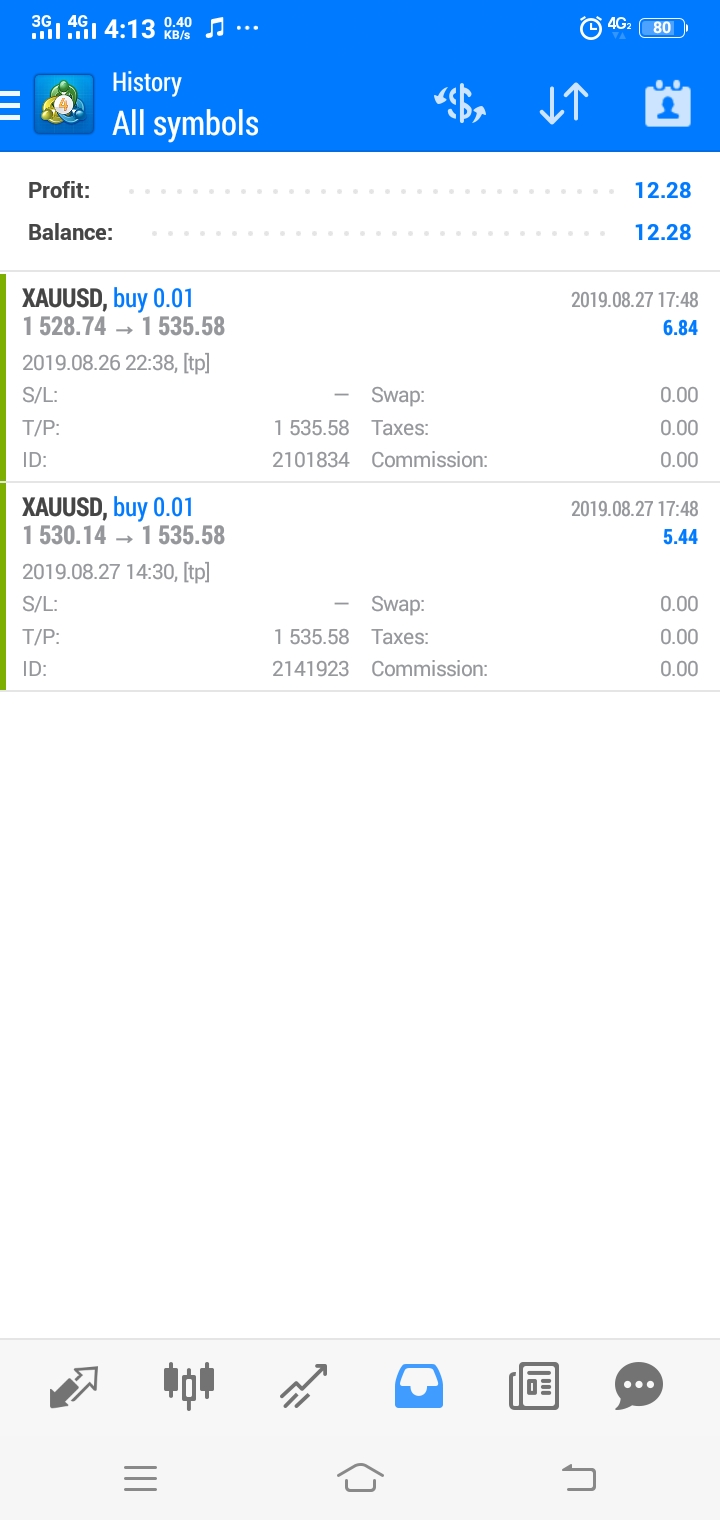Tap the symbol filter dollar icon

point(459,104)
